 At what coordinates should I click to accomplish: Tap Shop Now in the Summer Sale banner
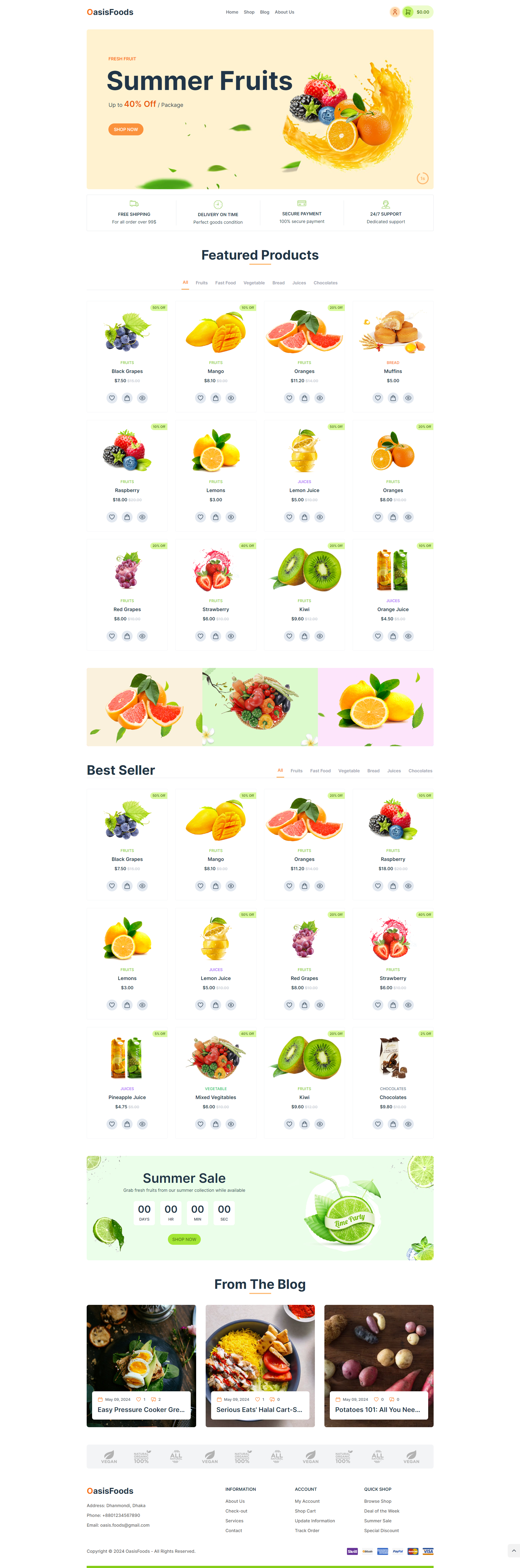tap(184, 1239)
